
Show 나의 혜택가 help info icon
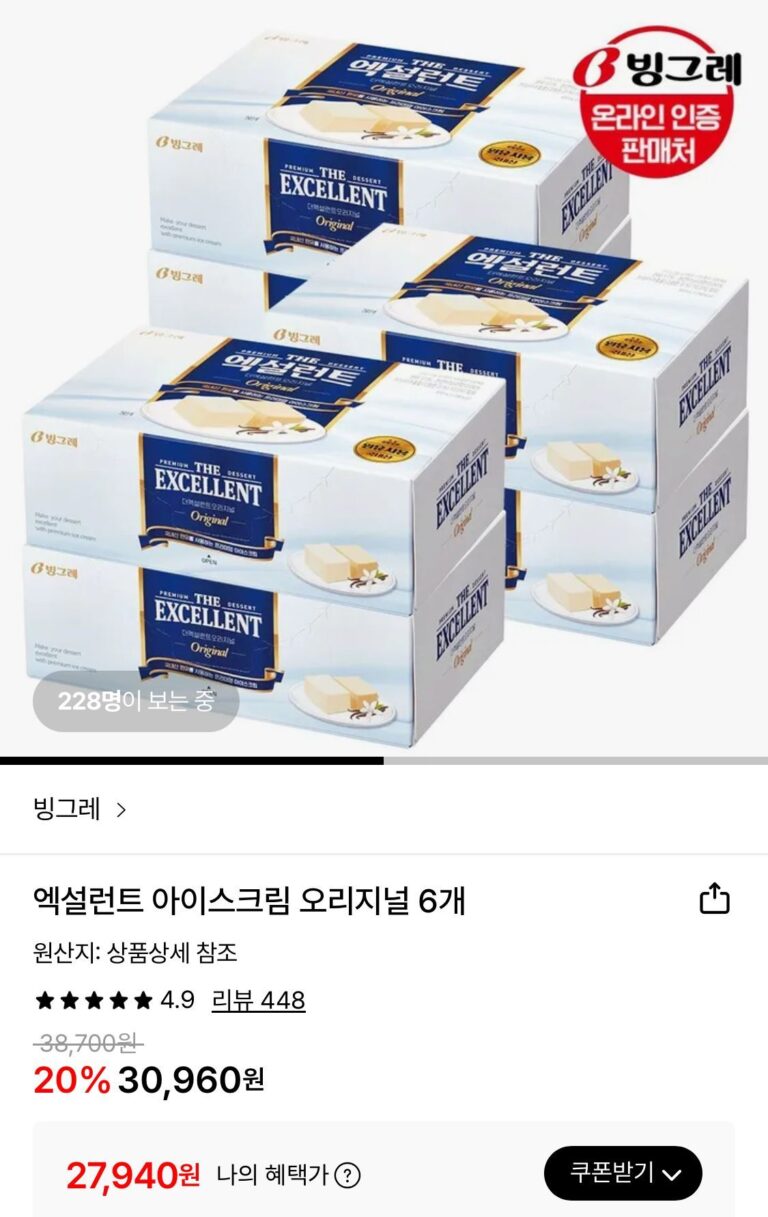click(x=347, y=1175)
